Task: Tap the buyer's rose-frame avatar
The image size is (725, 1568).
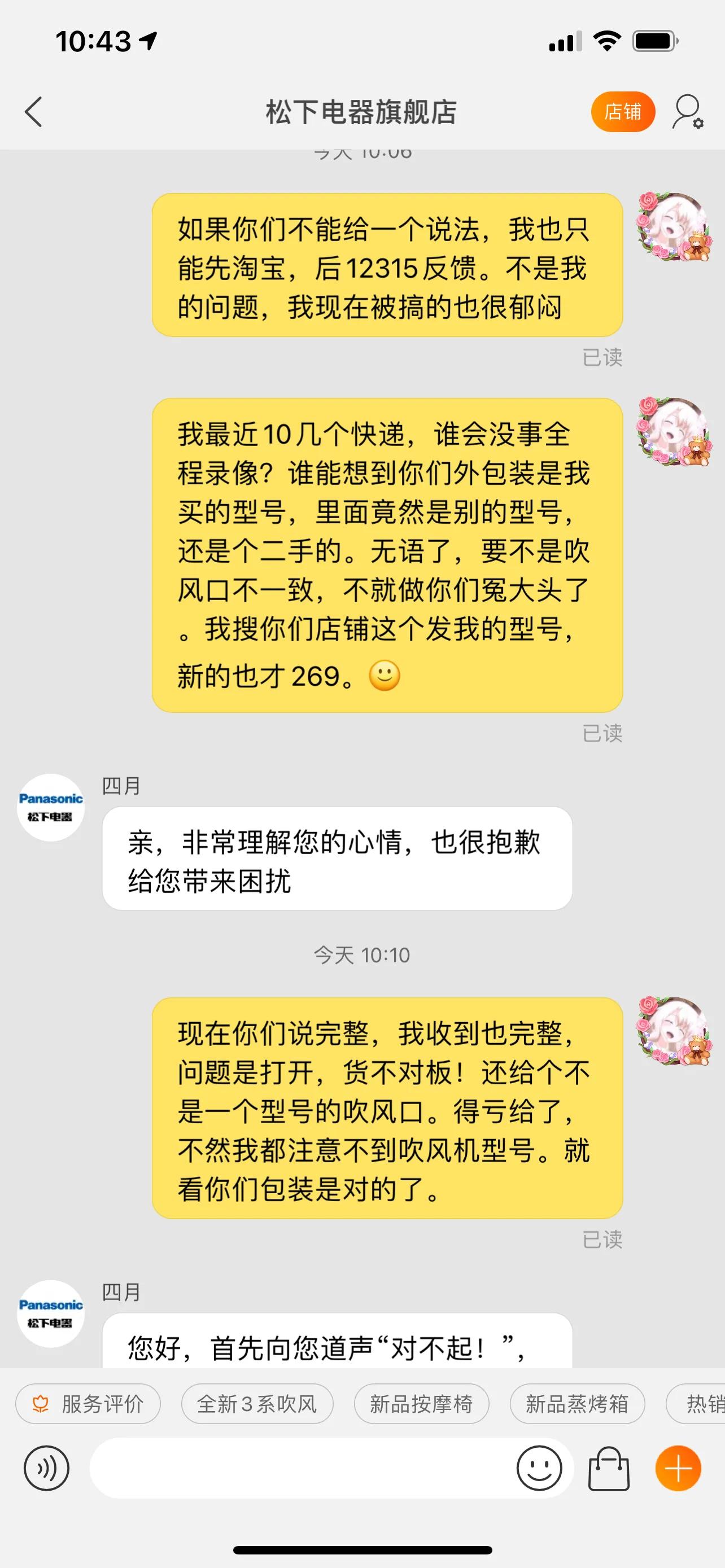Action: 672,226
